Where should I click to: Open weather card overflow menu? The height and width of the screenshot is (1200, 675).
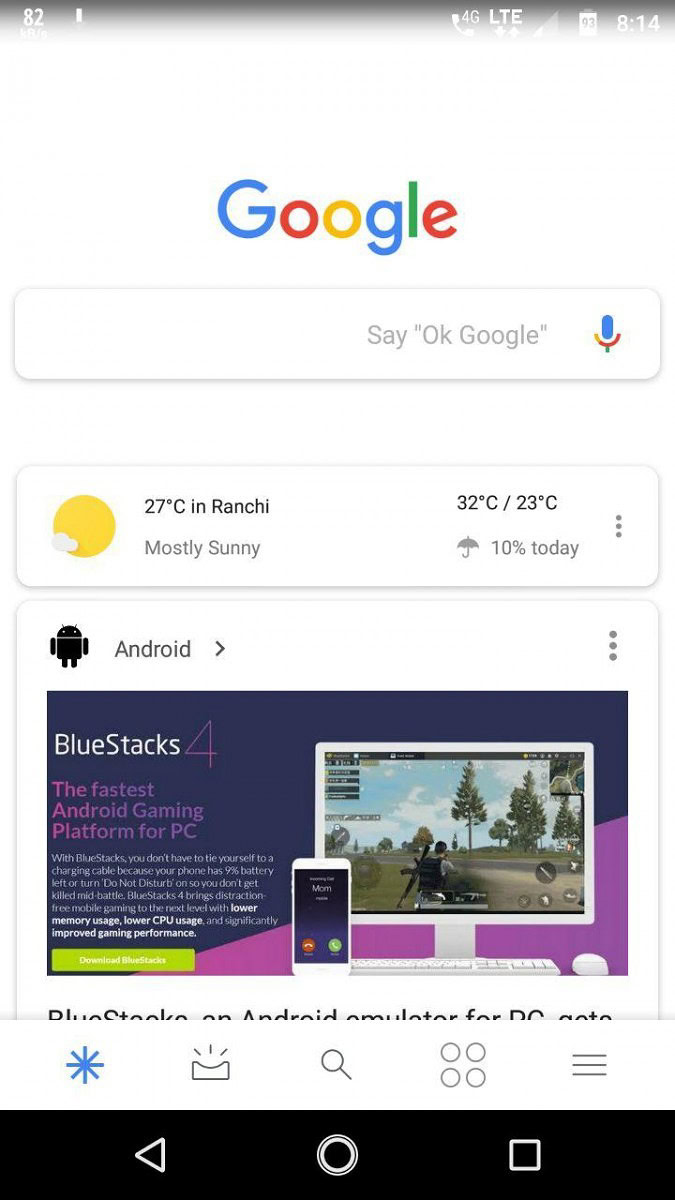[x=618, y=526]
